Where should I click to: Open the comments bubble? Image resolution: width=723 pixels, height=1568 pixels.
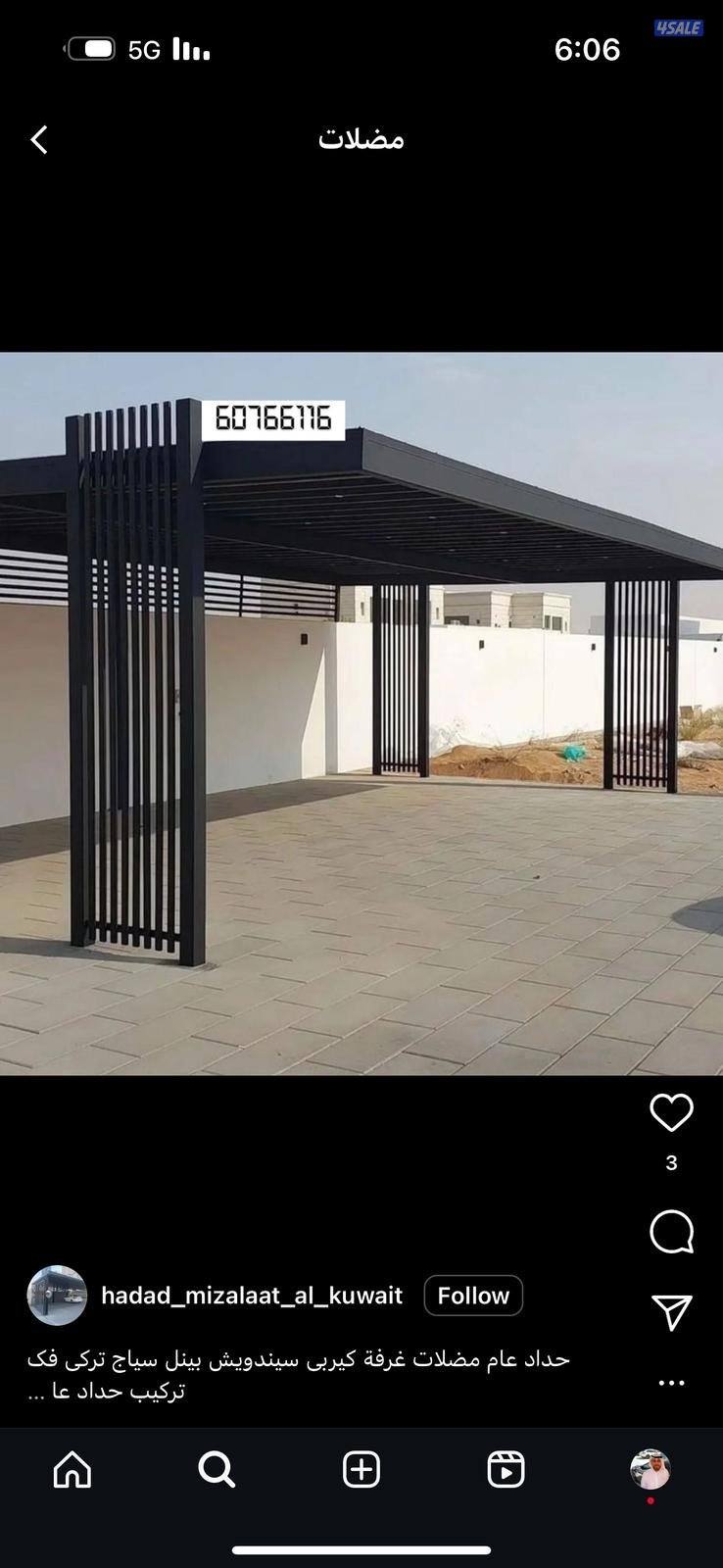671,1232
